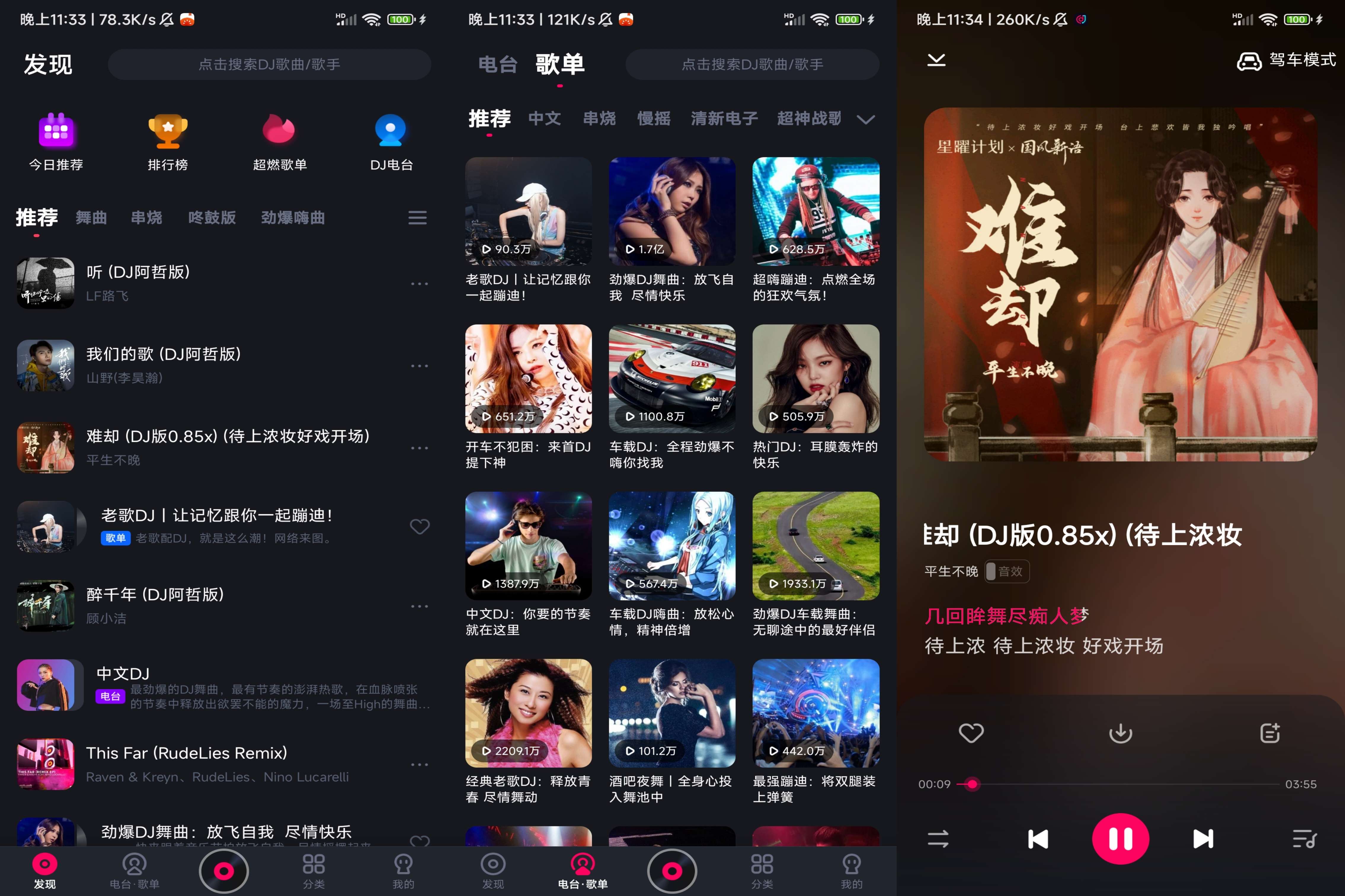Select the 清新电子 playlist category

pyautogui.click(x=724, y=119)
